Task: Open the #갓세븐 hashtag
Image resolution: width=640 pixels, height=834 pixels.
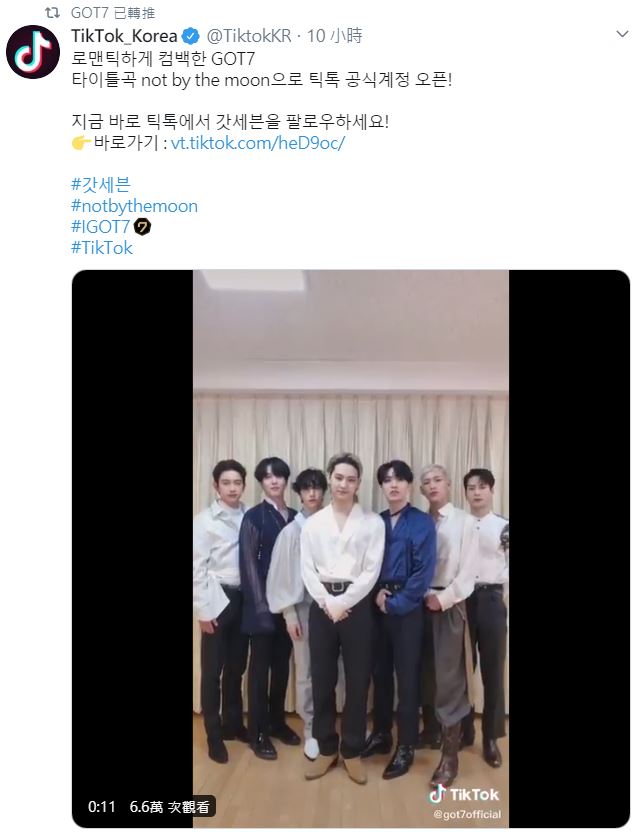Action: pos(101,185)
